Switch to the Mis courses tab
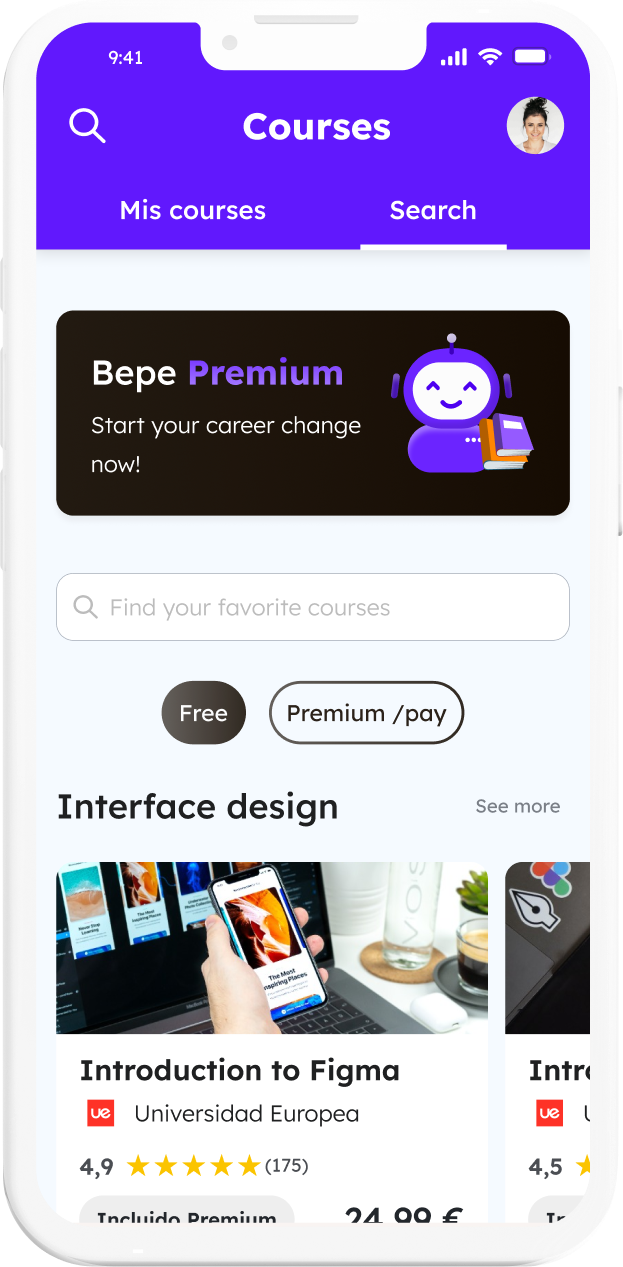This screenshot has width=623, height=1267. click(x=193, y=211)
